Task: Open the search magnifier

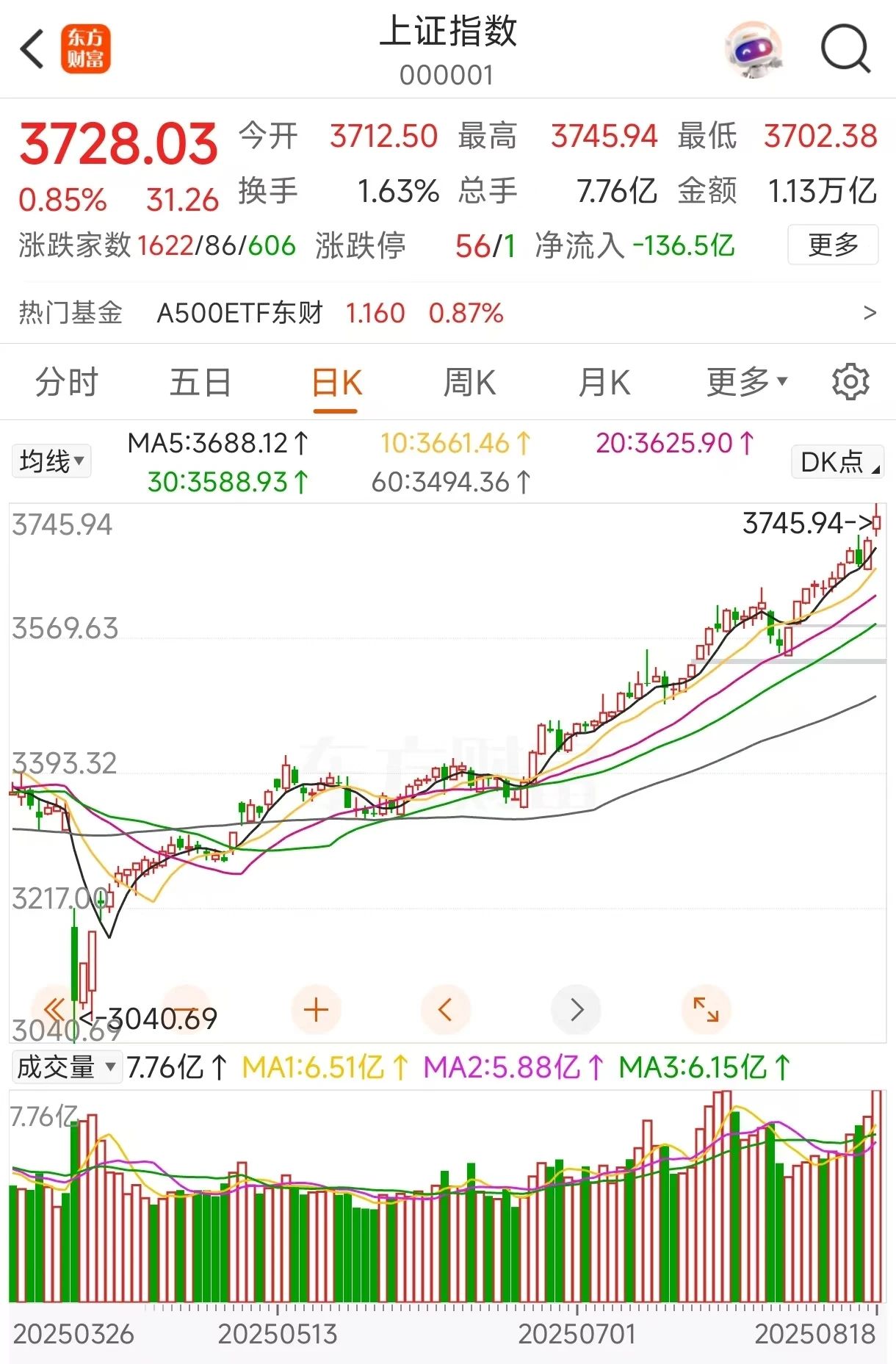Action: [x=845, y=50]
